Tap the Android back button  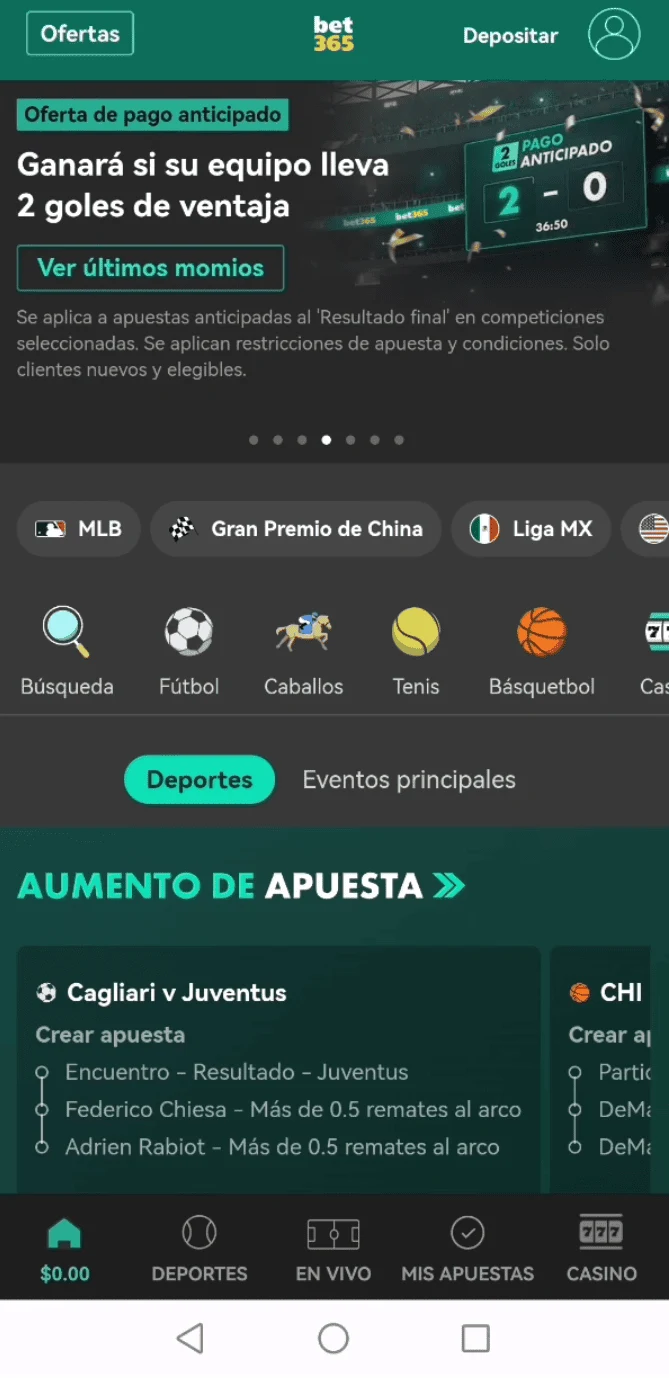(190, 1338)
